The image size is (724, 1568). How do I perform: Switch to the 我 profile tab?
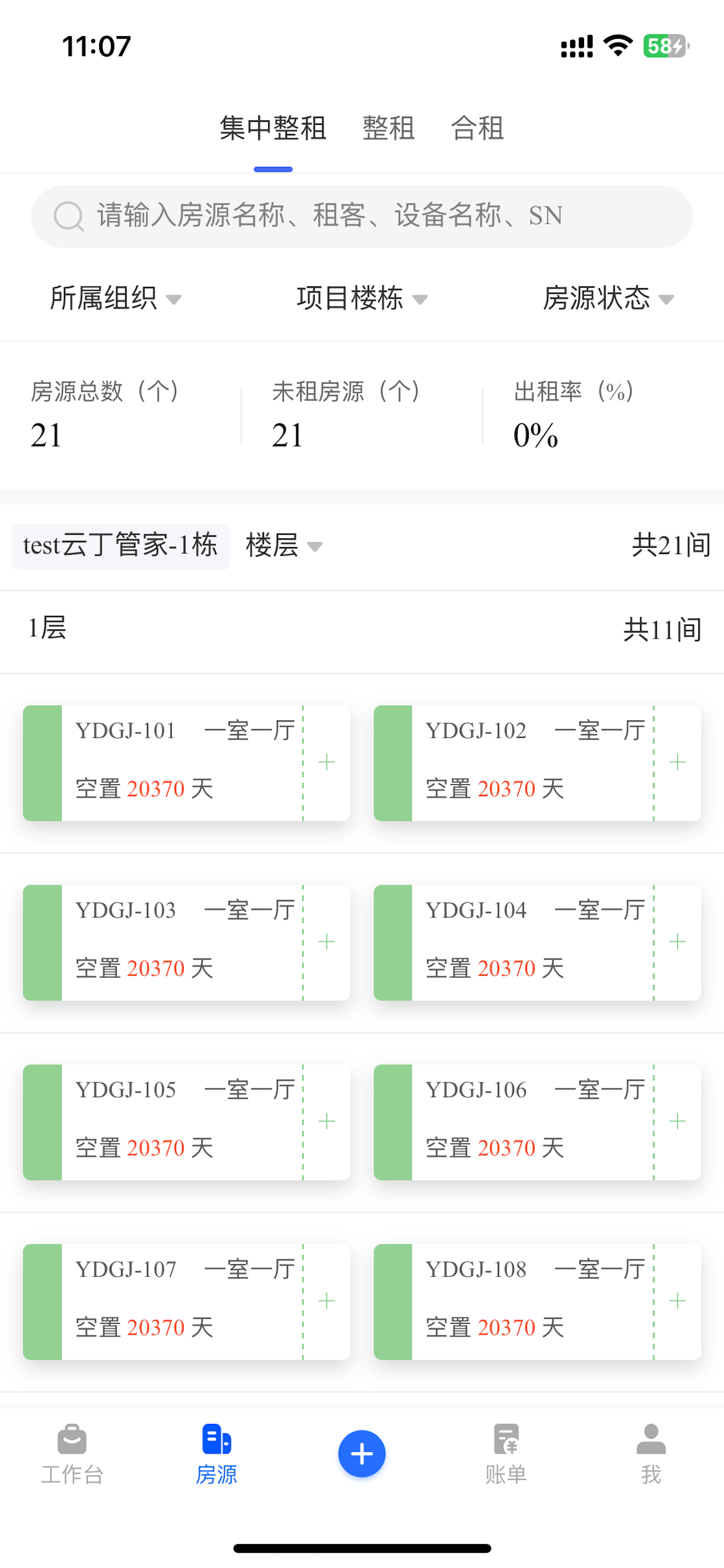tap(651, 1455)
